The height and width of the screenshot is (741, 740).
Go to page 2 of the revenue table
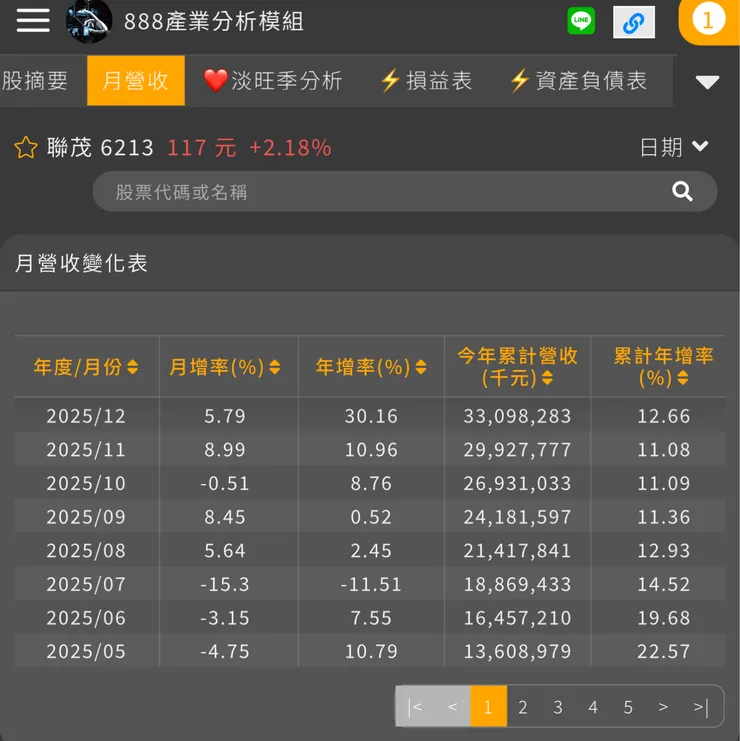coord(523,707)
